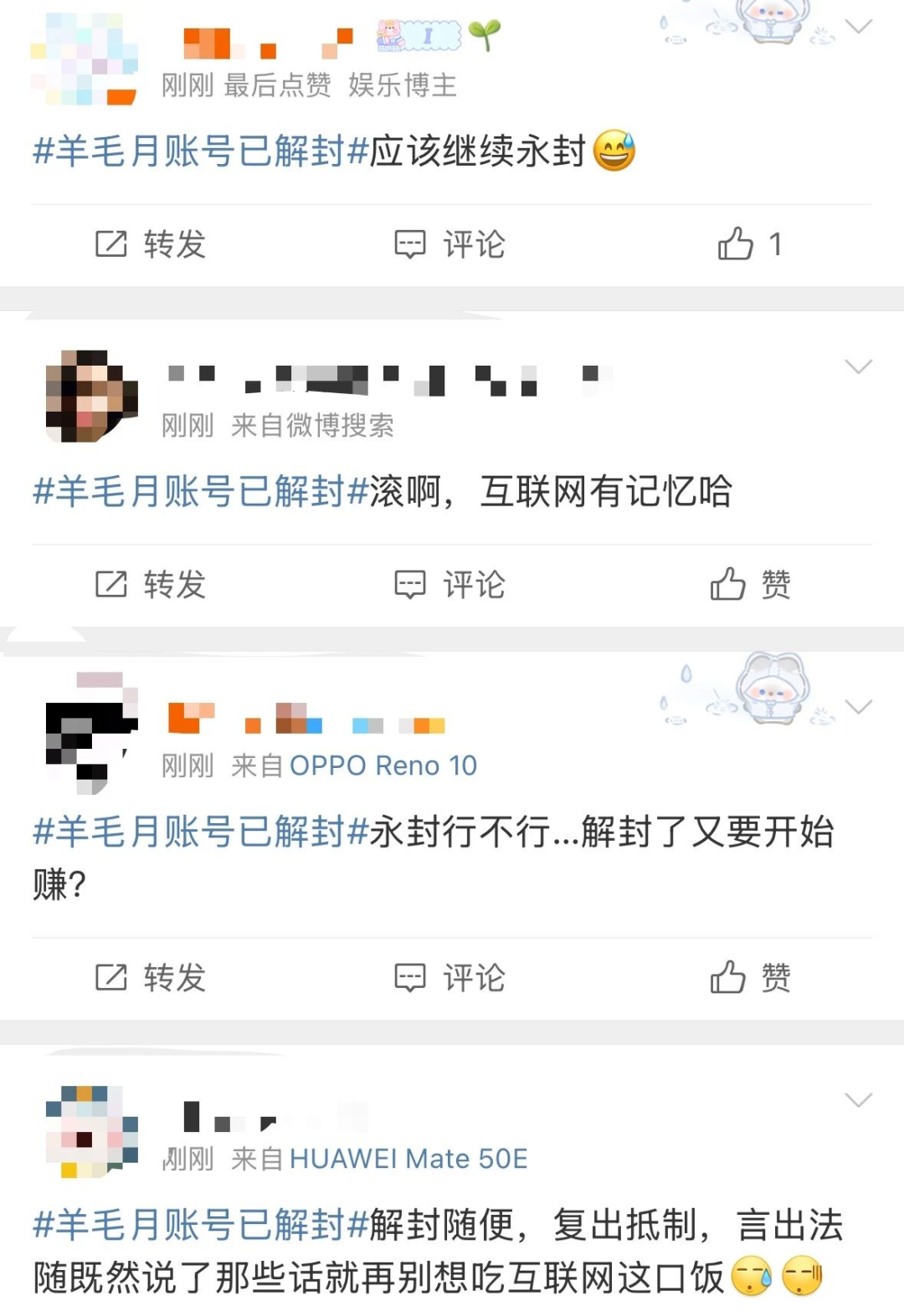Comment on the 永封行不行 post
Image resolution: width=904 pixels, height=1316 pixels.
click(449, 977)
